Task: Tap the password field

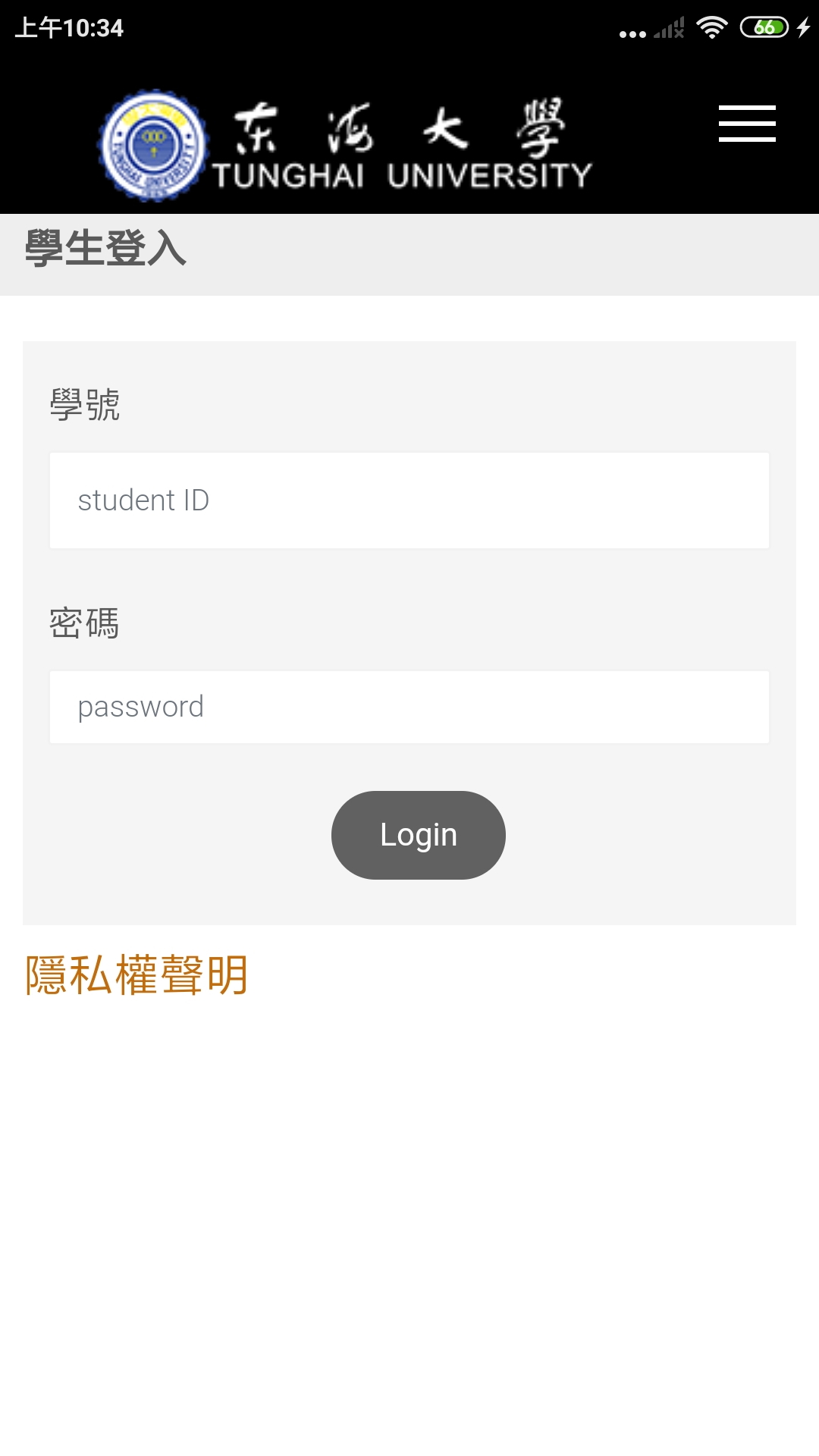Action: click(409, 707)
